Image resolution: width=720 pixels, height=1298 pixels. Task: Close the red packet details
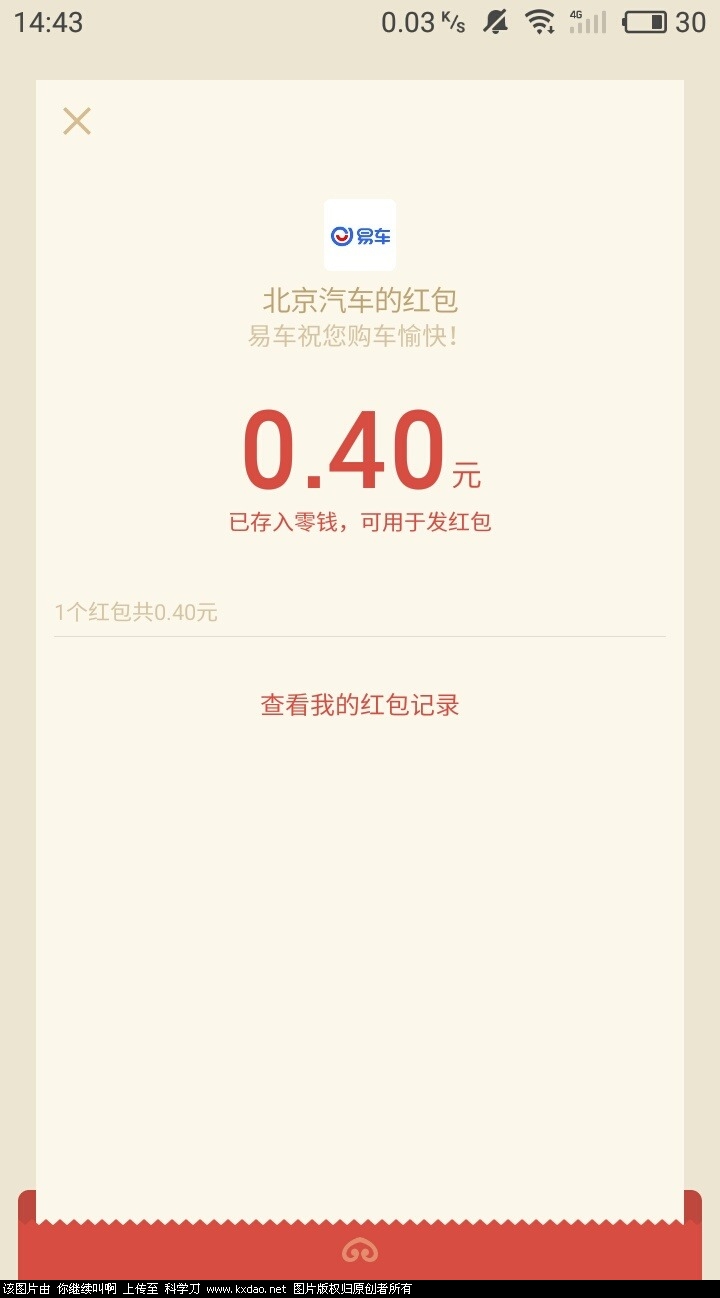pos(77,121)
